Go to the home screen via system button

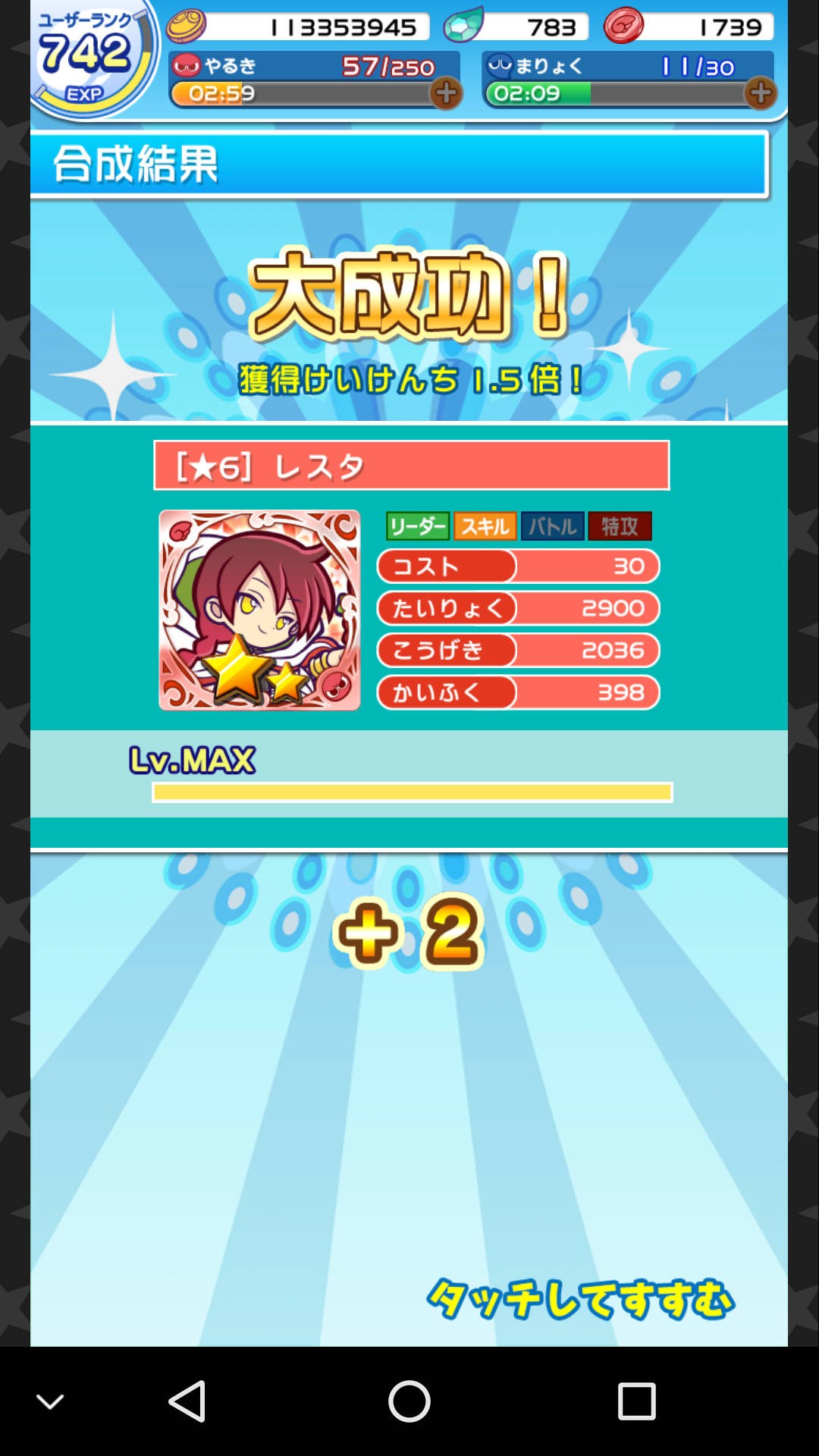tap(409, 1401)
